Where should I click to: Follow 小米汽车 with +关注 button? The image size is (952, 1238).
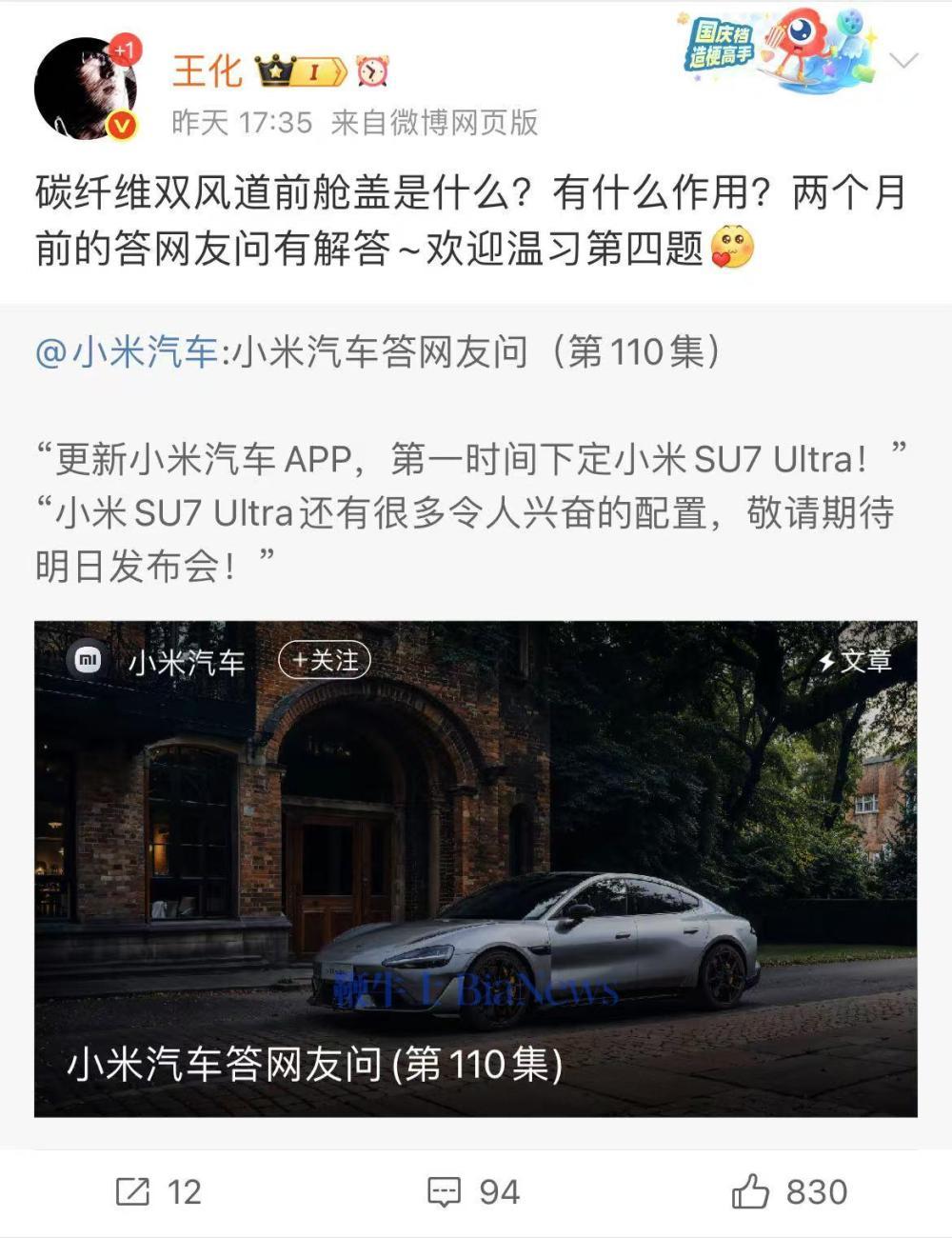click(324, 660)
